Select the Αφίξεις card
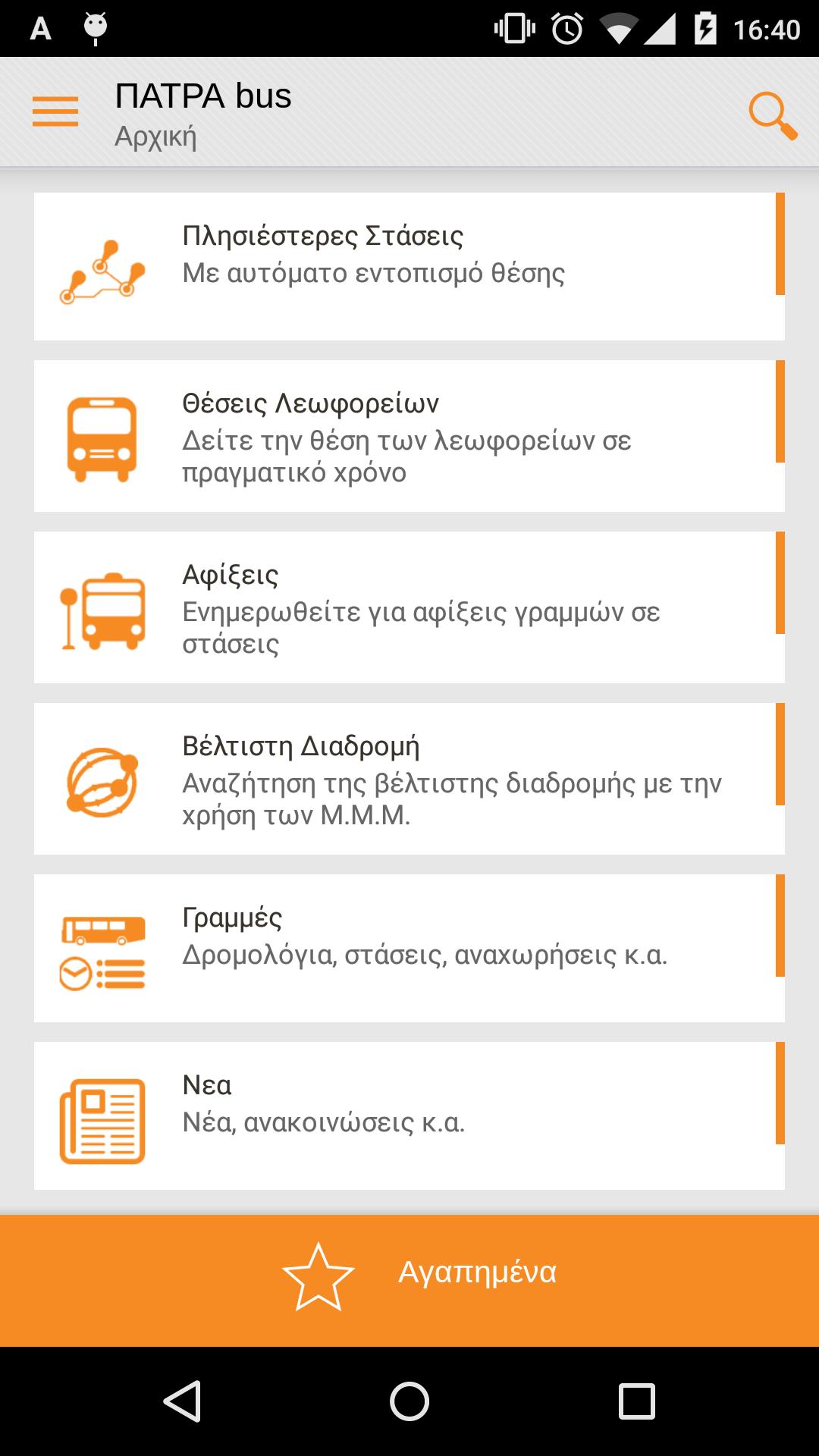This screenshot has width=819, height=1456. (x=409, y=612)
